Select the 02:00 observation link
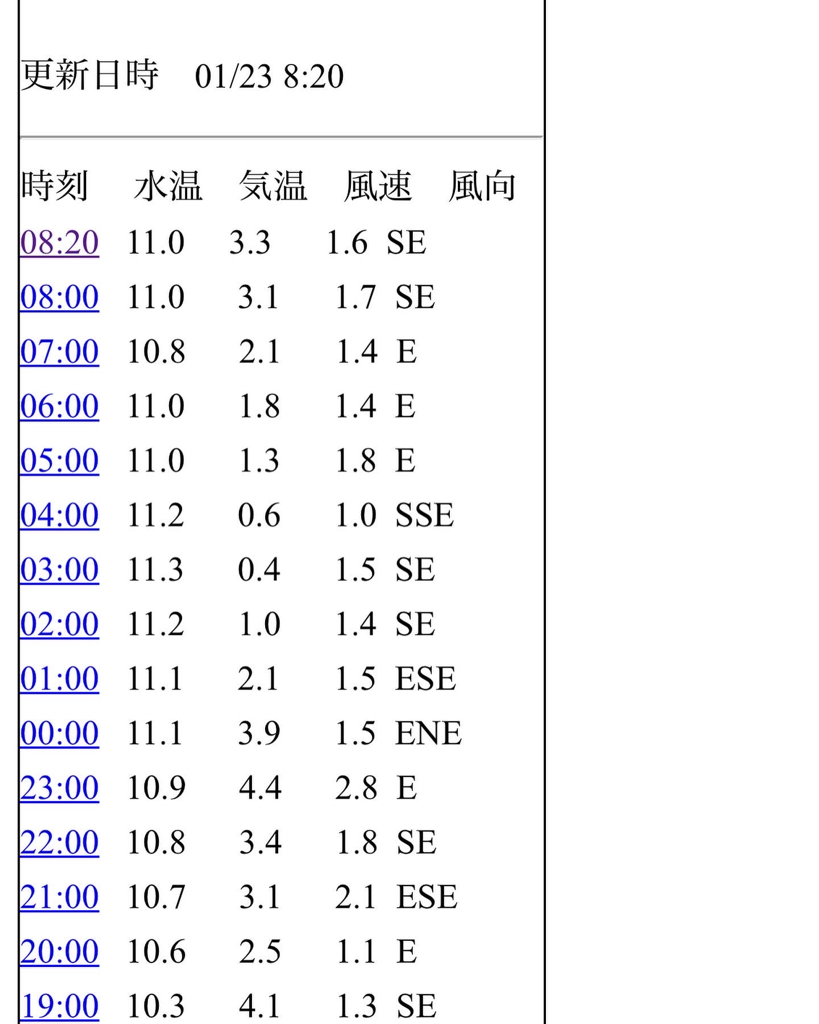Image resolution: width=819 pixels, height=1024 pixels. (58, 624)
